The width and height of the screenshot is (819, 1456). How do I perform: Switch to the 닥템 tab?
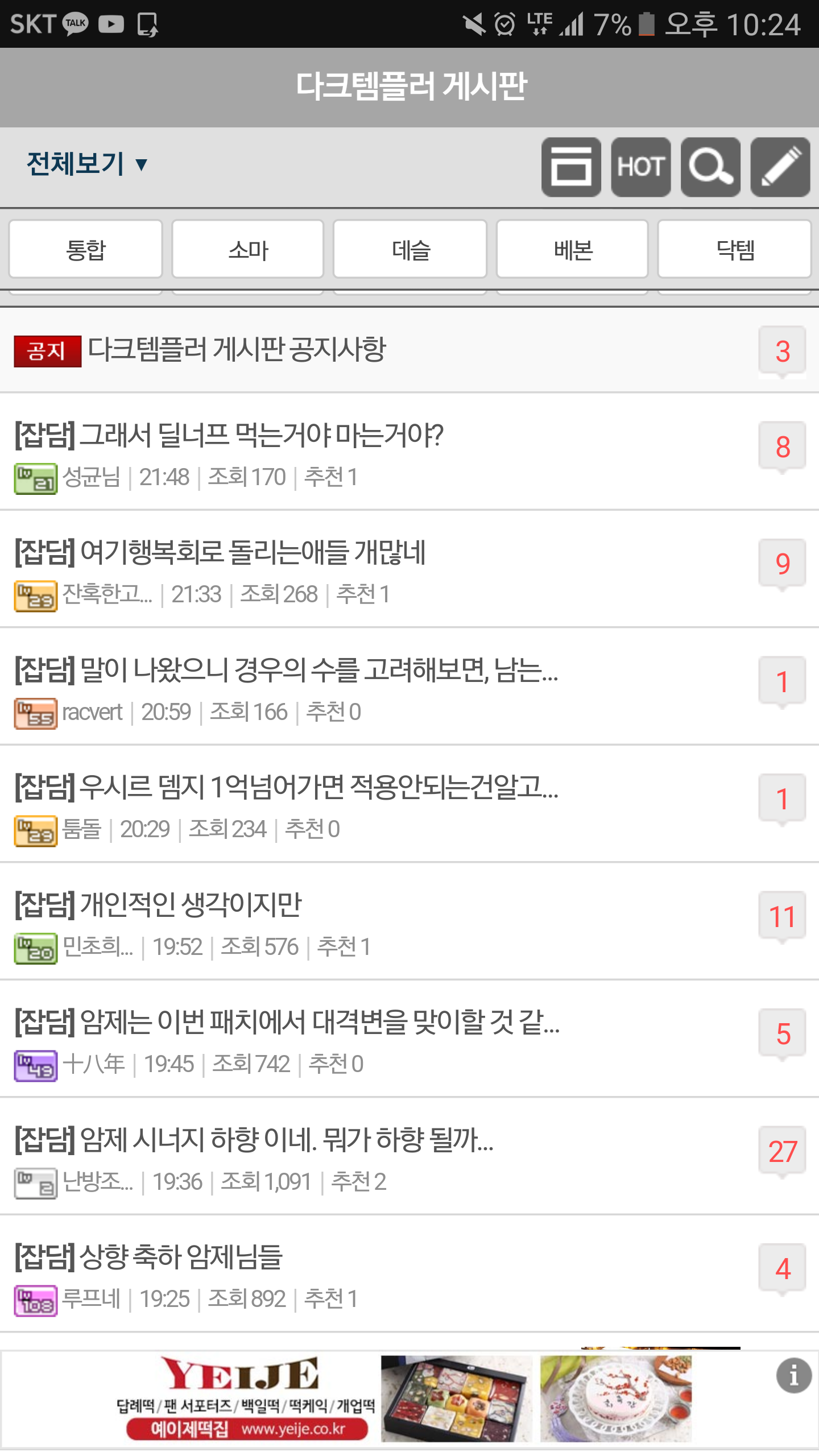734,249
